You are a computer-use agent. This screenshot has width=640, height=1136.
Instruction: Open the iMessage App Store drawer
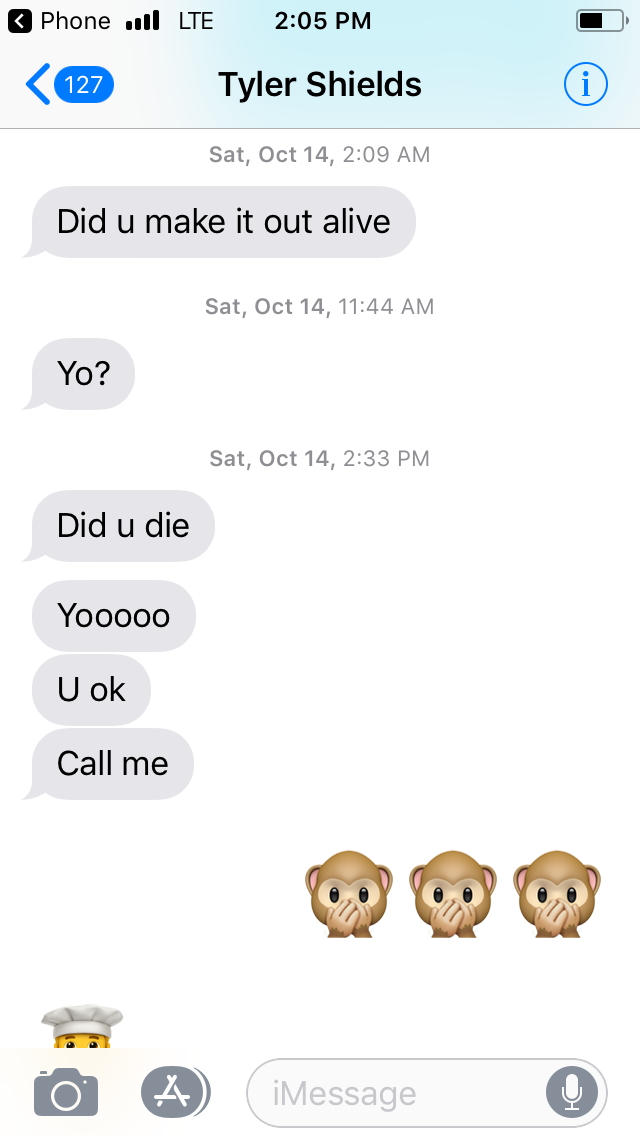tap(175, 1092)
